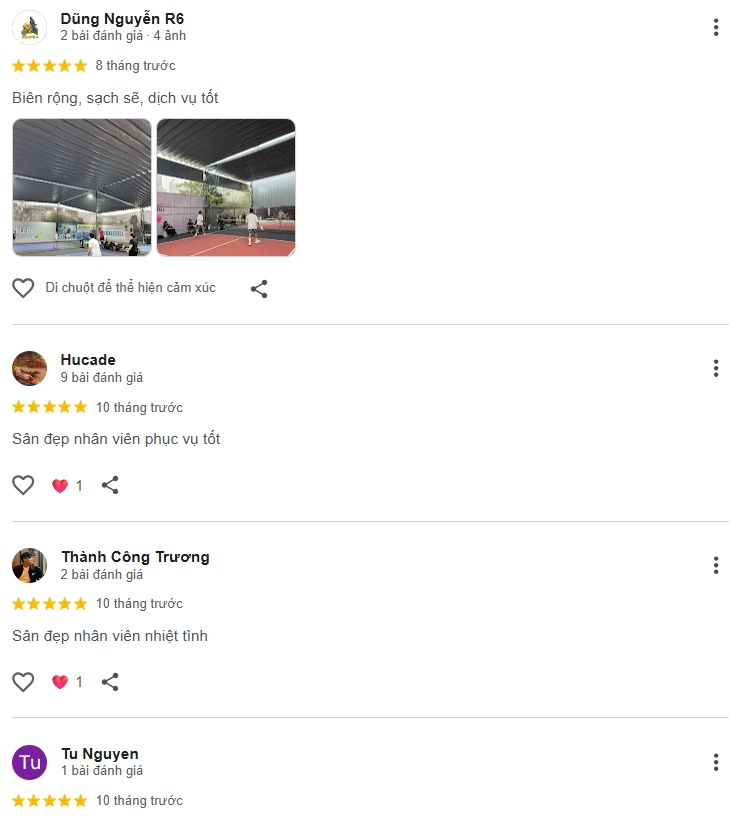The width and height of the screenshot is (733, 819).
Task: Open overflow menu on Dũng Nguyễn R6's review
Action: point(715,27)
